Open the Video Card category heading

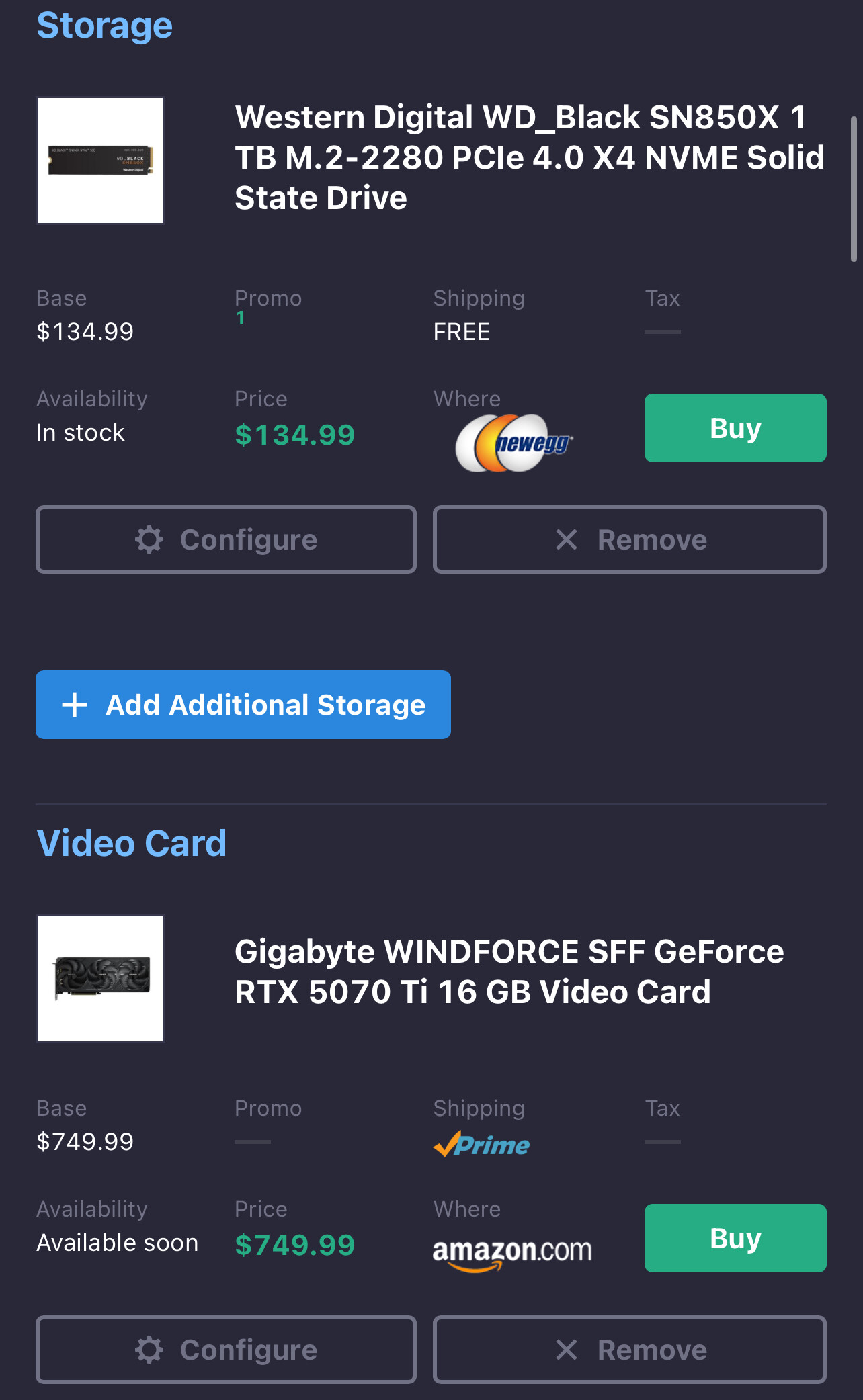click(x=132, y=843)
